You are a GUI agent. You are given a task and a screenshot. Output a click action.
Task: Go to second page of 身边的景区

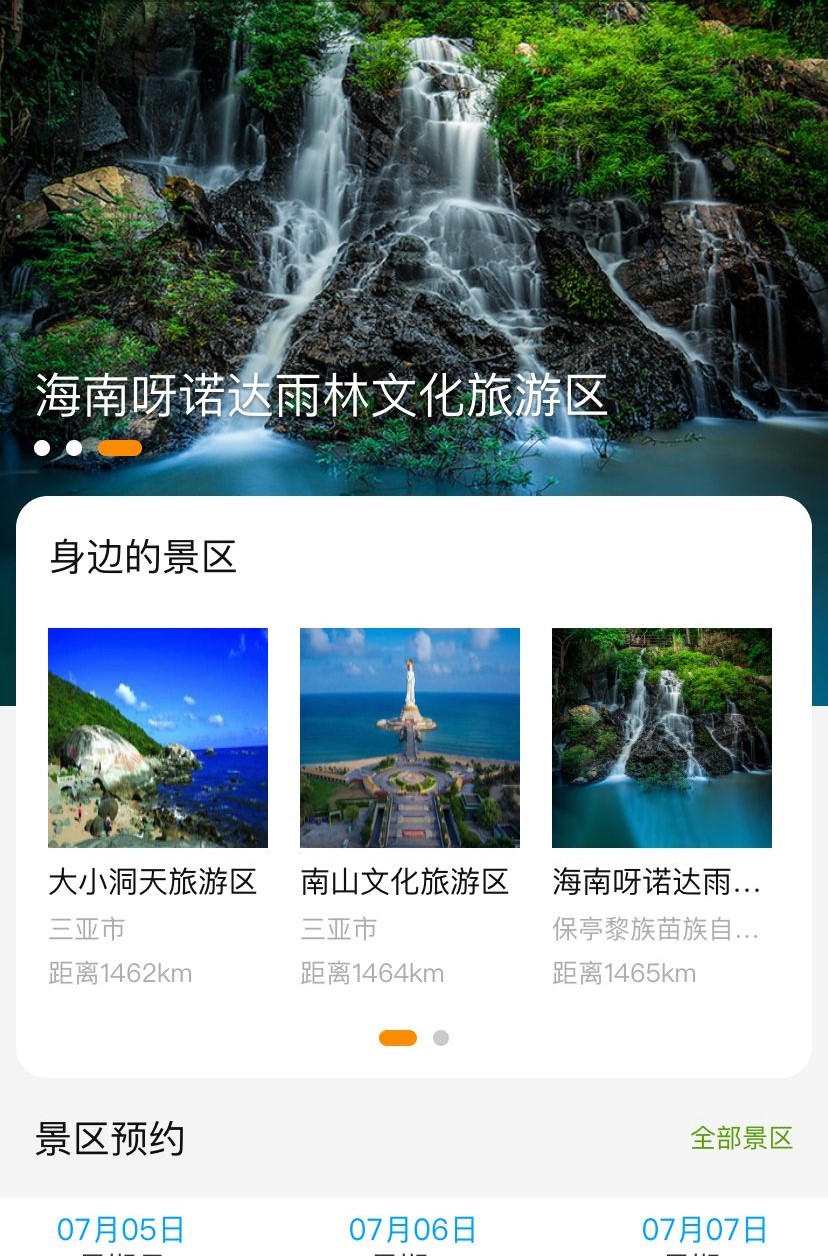pyautogui.click(x=441, y=1038)
